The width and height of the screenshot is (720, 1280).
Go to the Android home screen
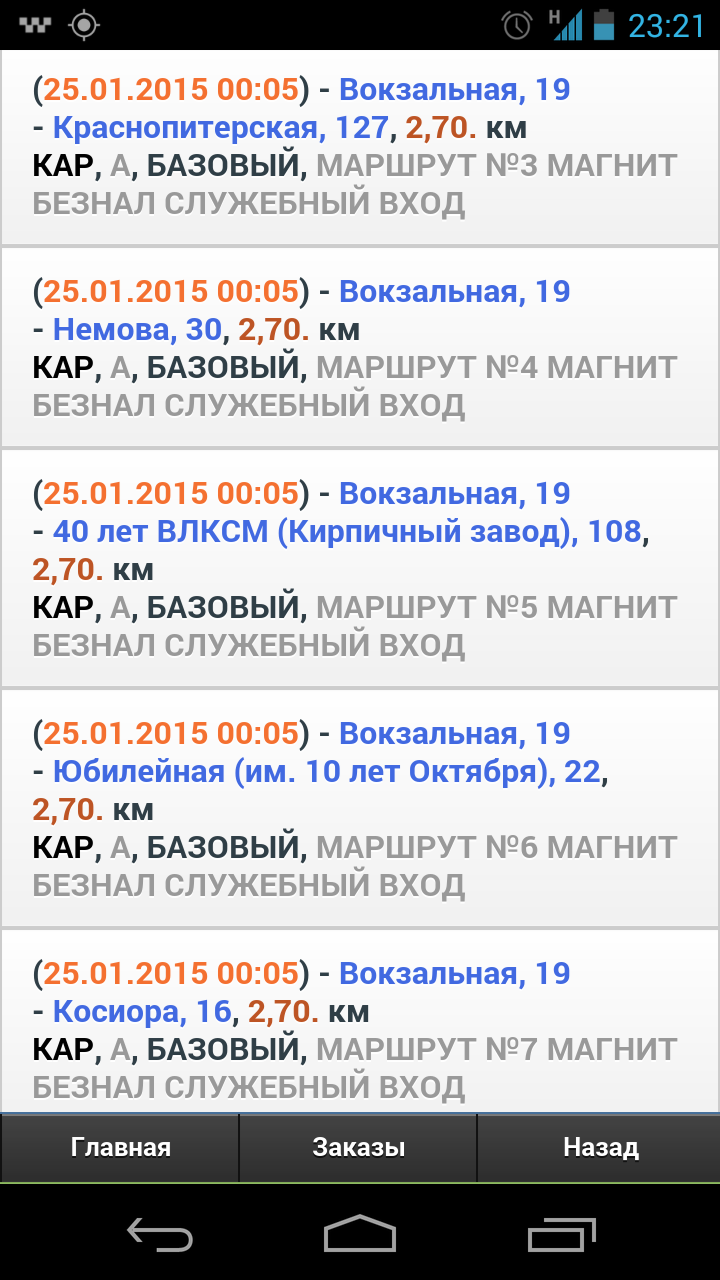pos(360,1233)
